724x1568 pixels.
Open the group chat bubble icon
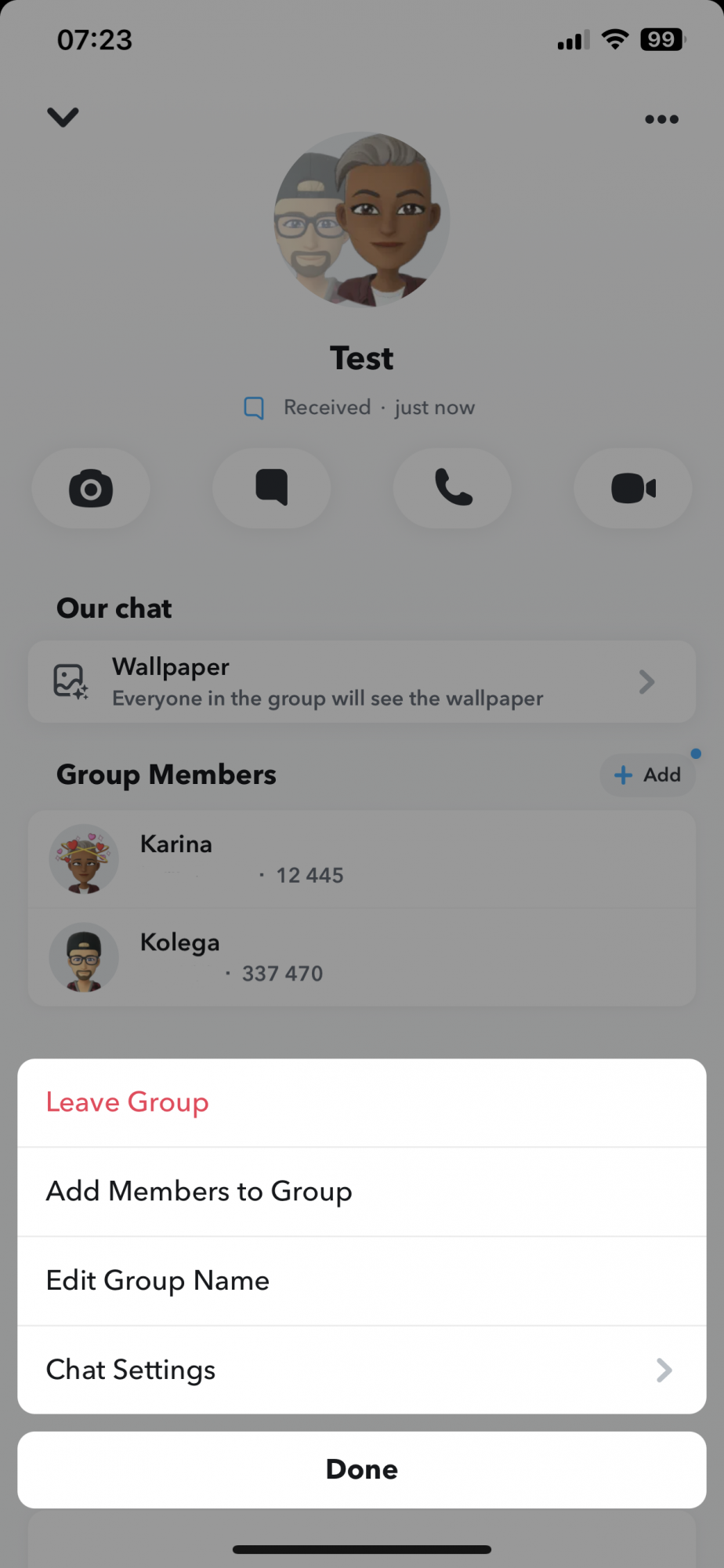pos(271,488)
